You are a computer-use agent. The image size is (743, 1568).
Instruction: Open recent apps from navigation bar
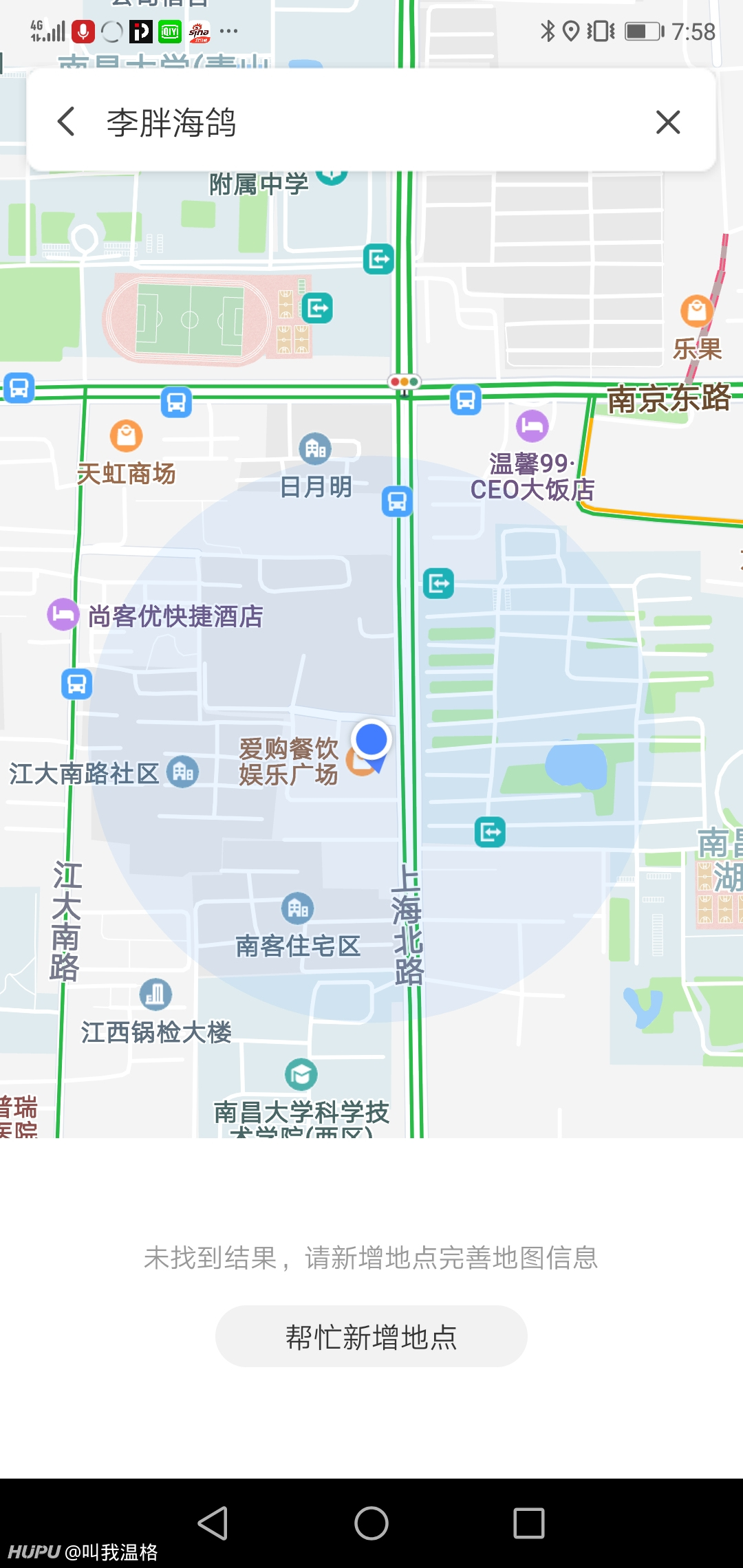tap(529, 1523)
